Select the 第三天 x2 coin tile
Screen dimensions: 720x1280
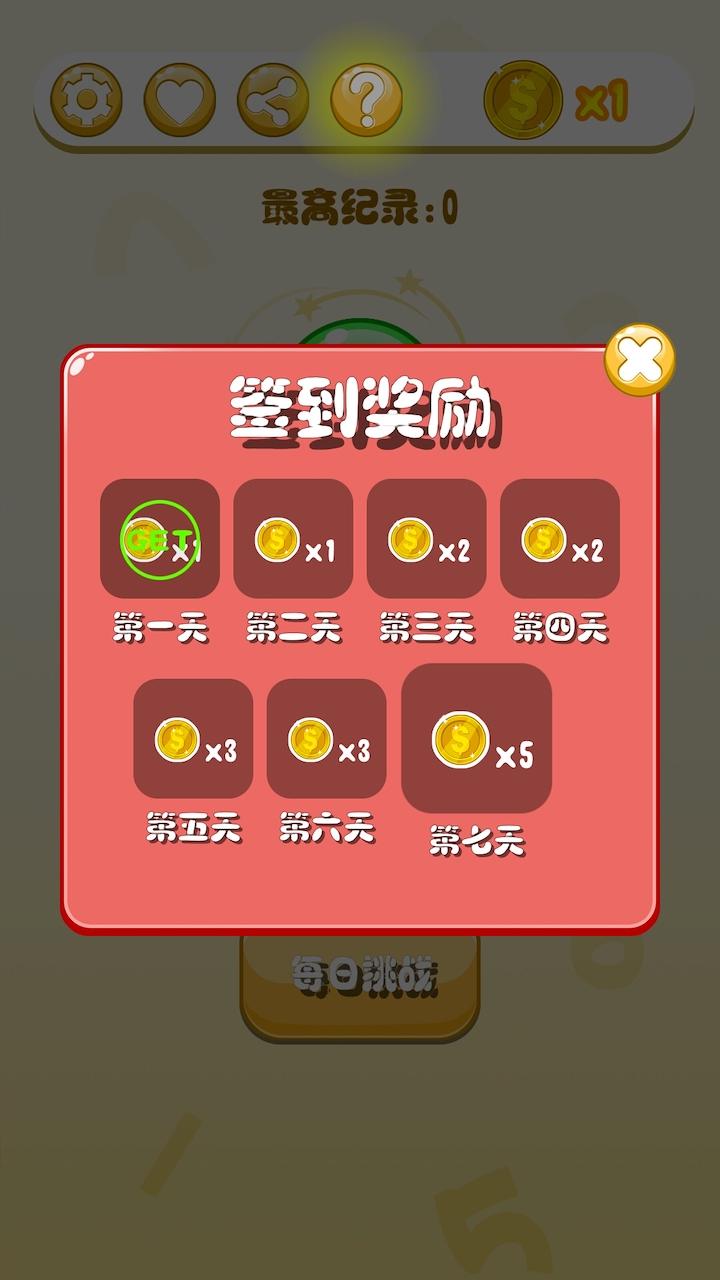click(x=427, y=539)
